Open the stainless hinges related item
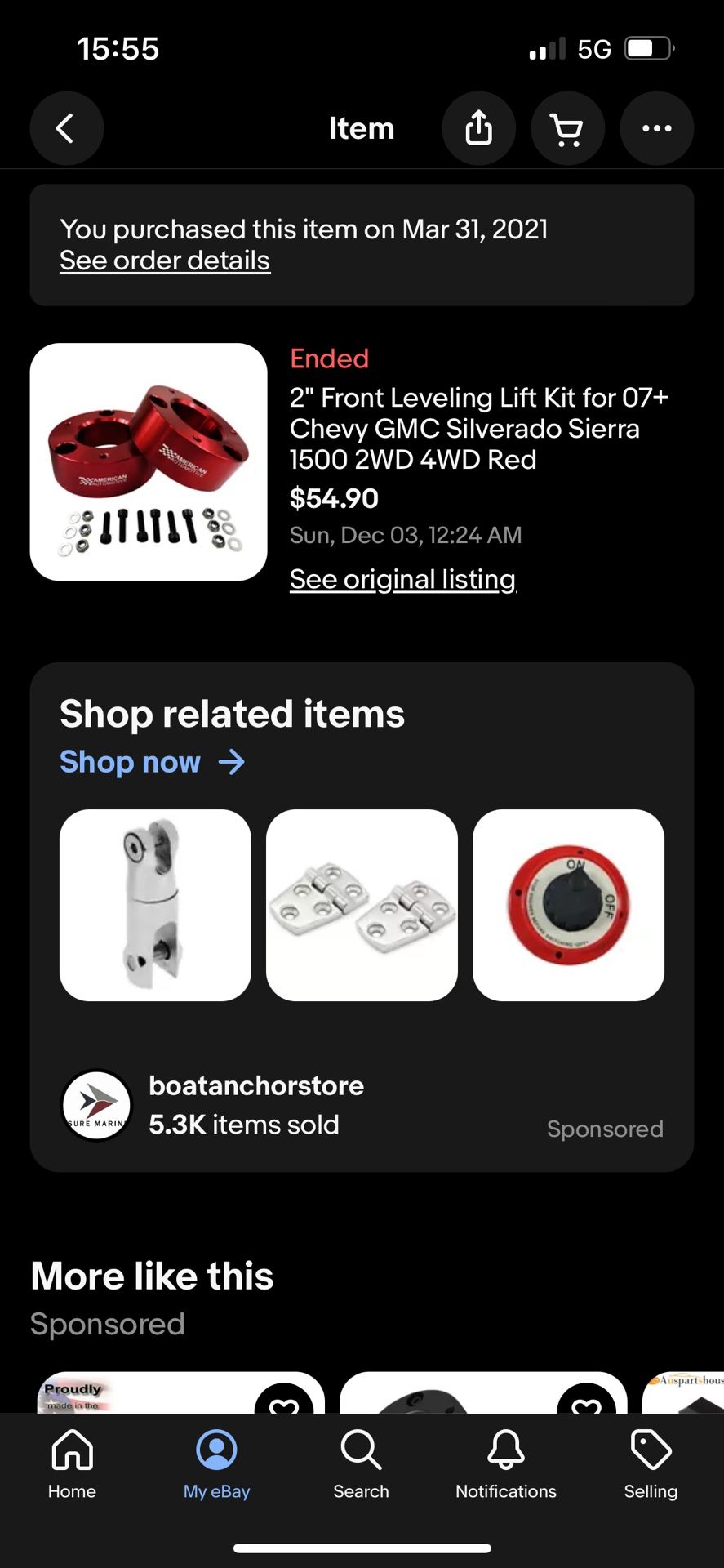 362,905
